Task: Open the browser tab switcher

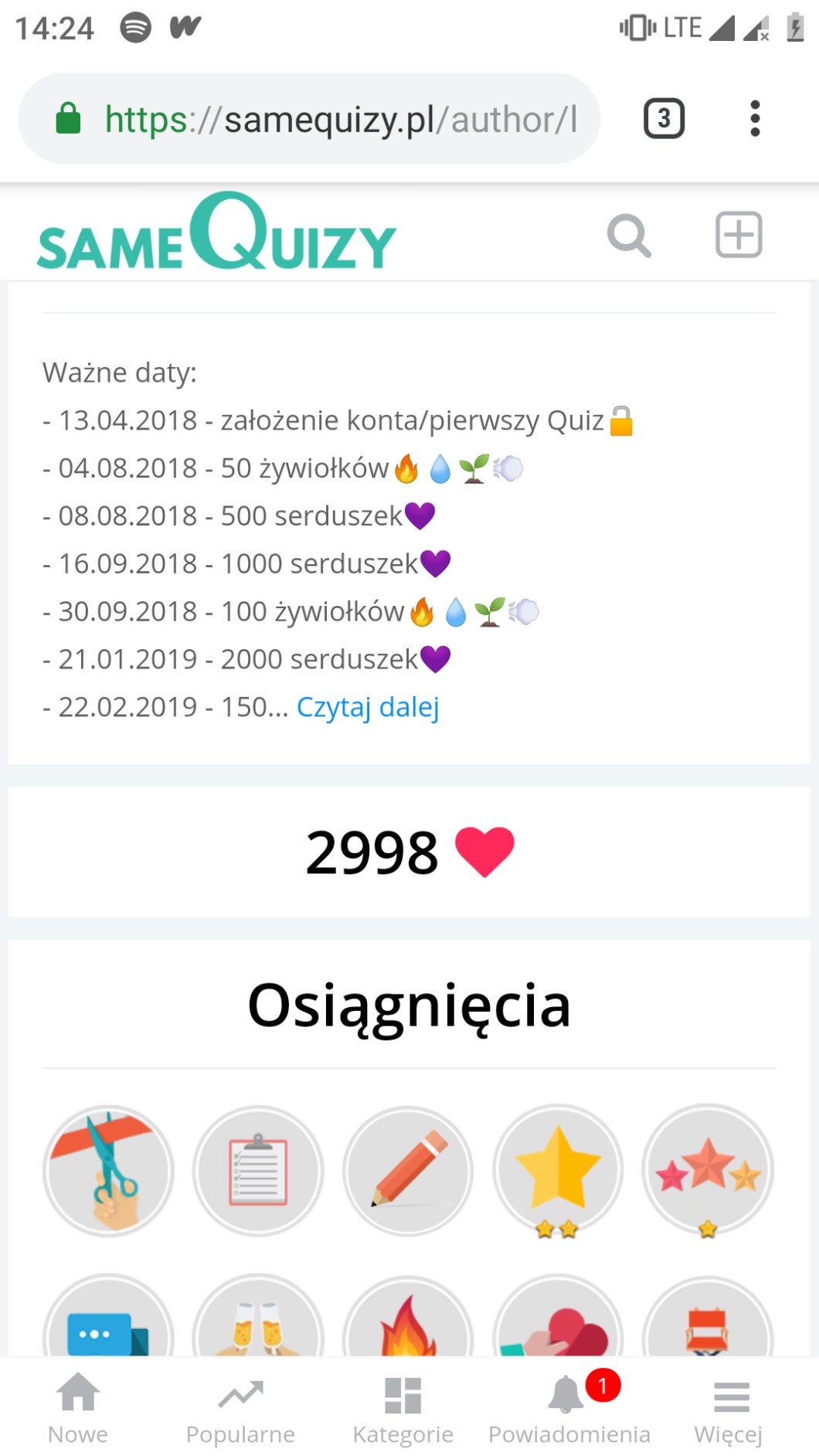Action: pos(664,119)
